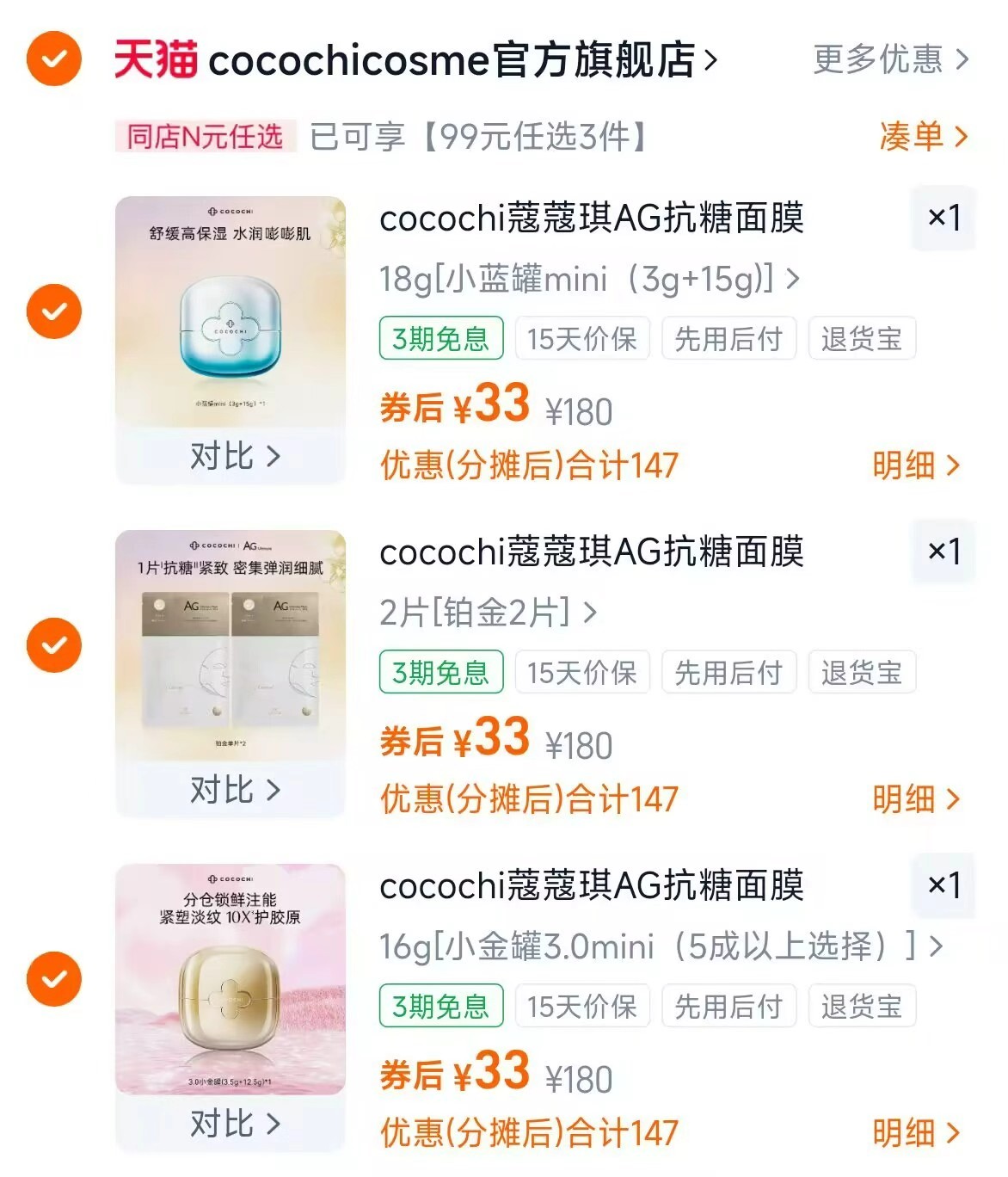Open 更多优惠 for more discounts
The height and width of the screenshot is (1177, 1008).
[882, 59]
